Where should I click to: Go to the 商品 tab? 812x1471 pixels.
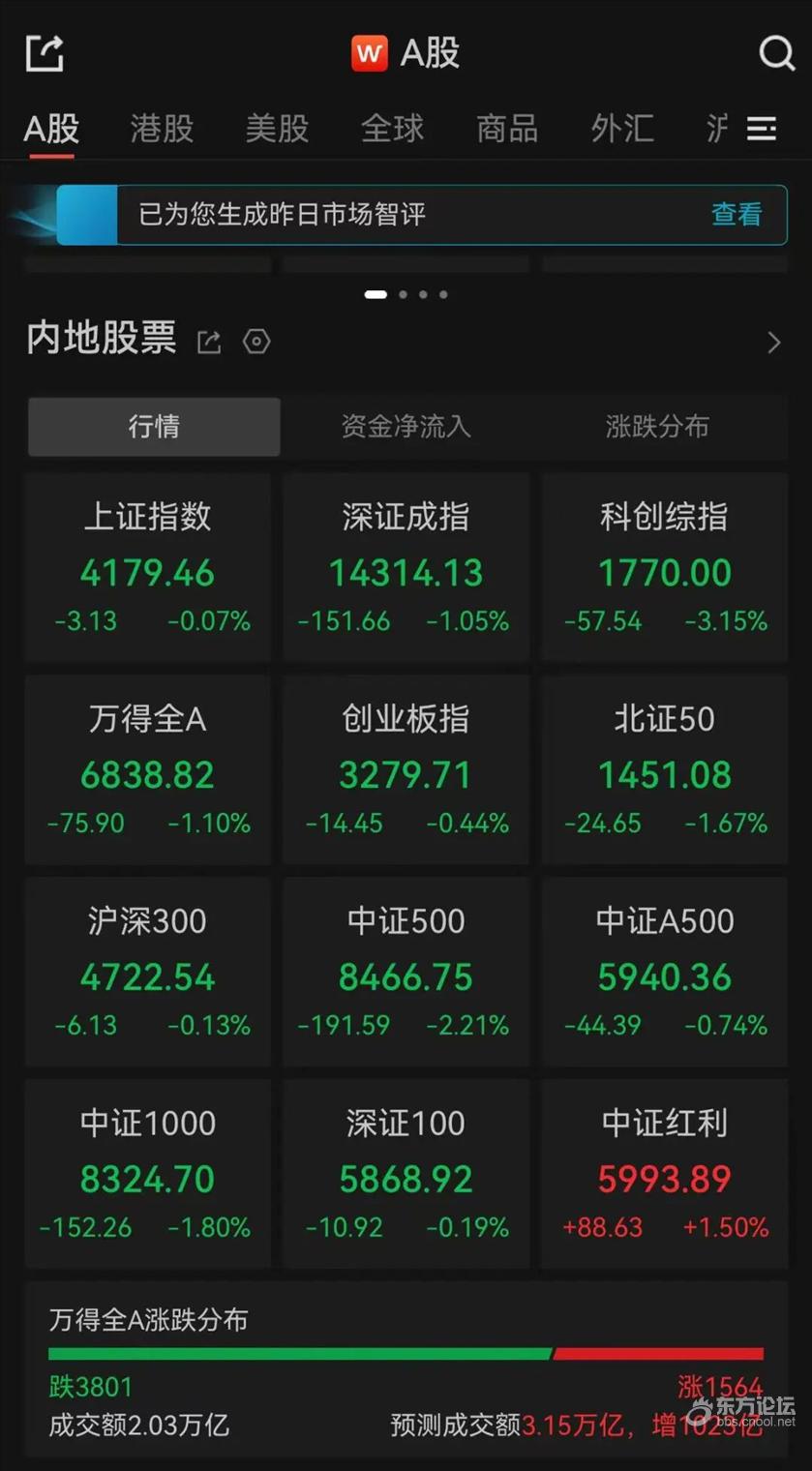coord(507,129)
